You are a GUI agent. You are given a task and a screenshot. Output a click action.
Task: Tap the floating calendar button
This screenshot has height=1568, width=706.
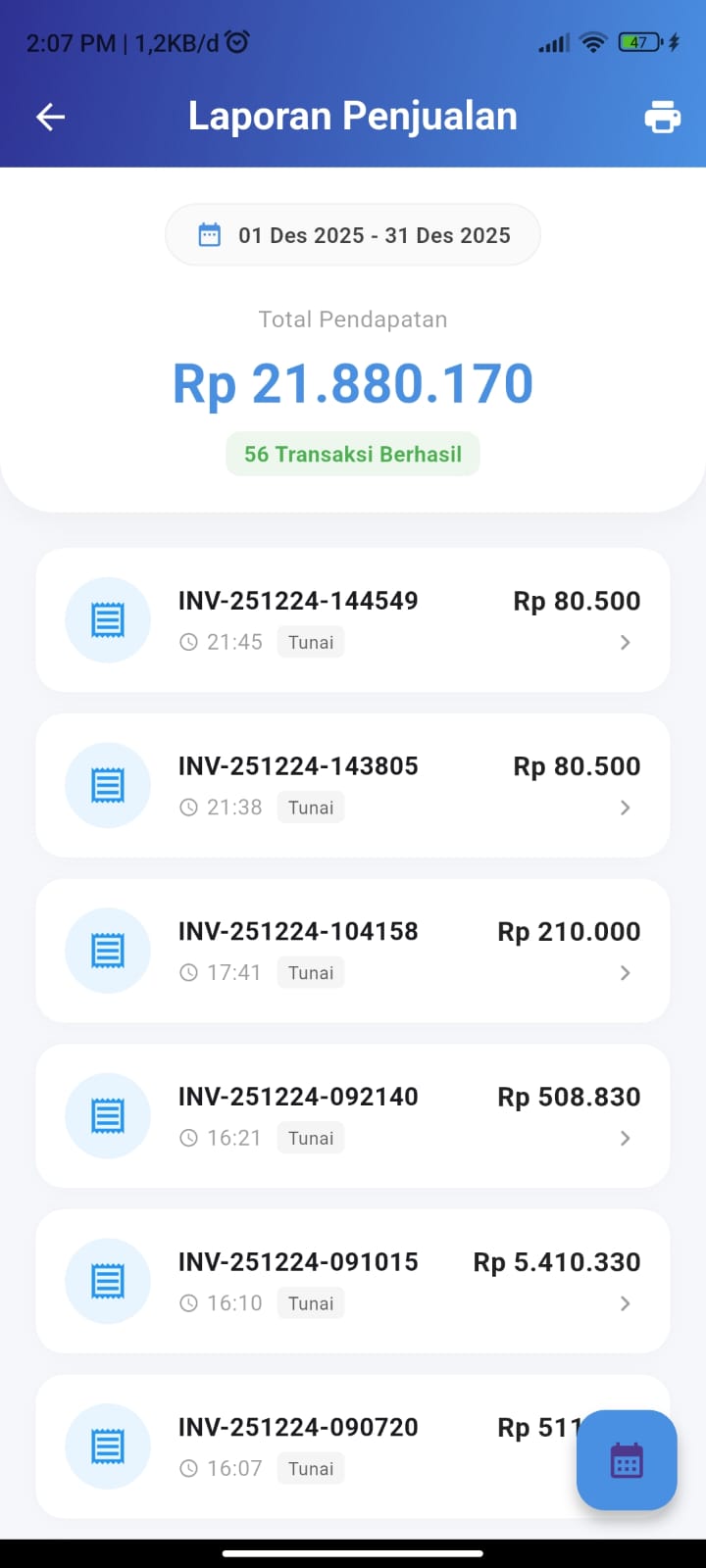click(x=627, y=1460)
